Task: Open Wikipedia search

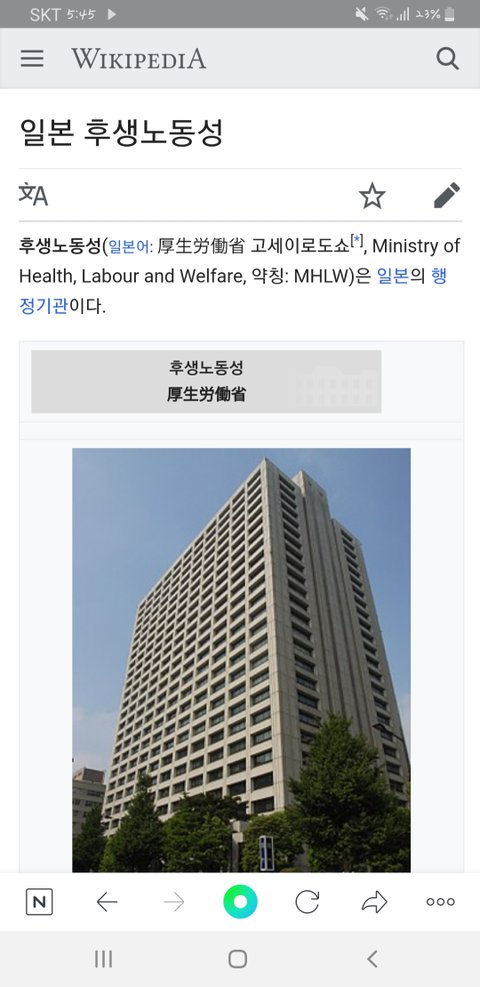Action: pos(447,59)
